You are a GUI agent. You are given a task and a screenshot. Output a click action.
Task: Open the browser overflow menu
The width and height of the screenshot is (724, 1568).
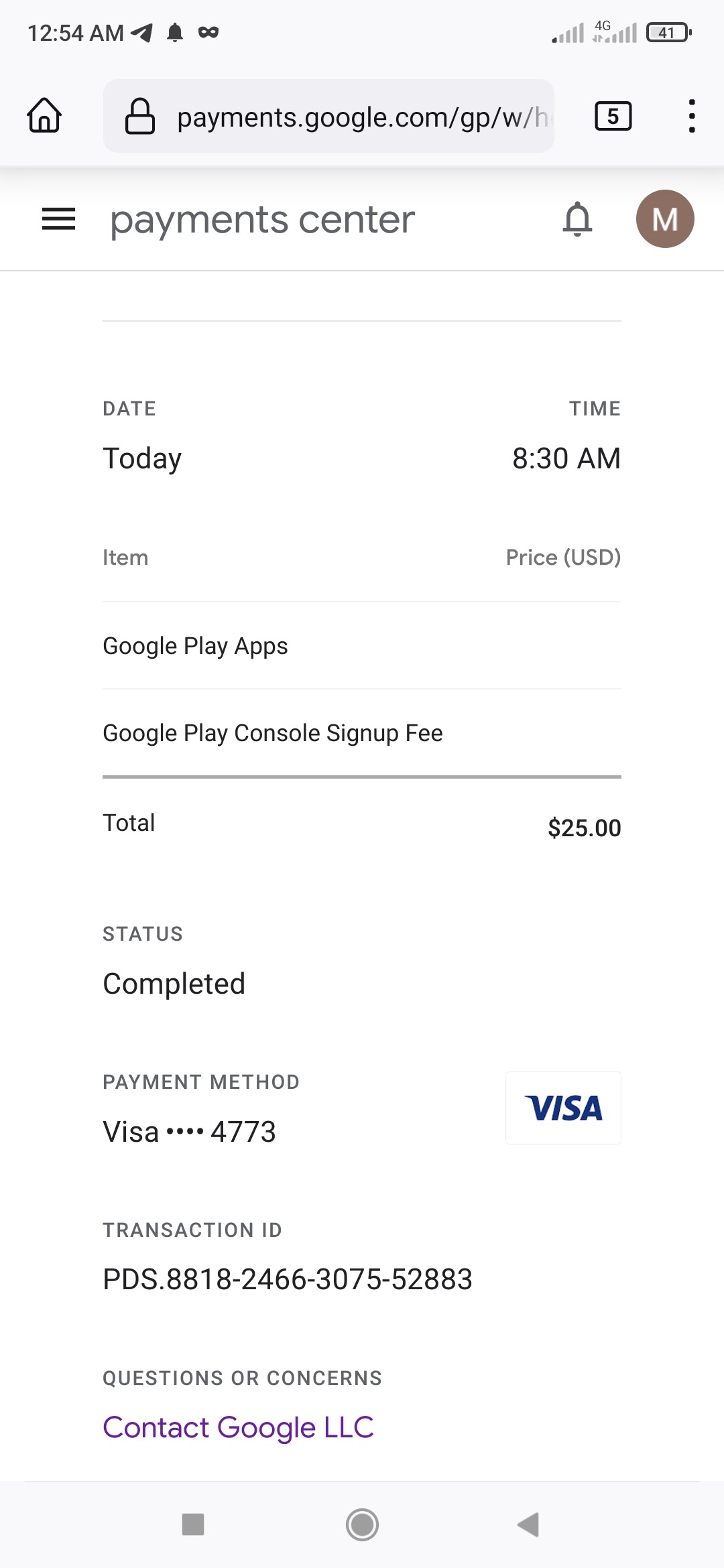click(691, 117)
